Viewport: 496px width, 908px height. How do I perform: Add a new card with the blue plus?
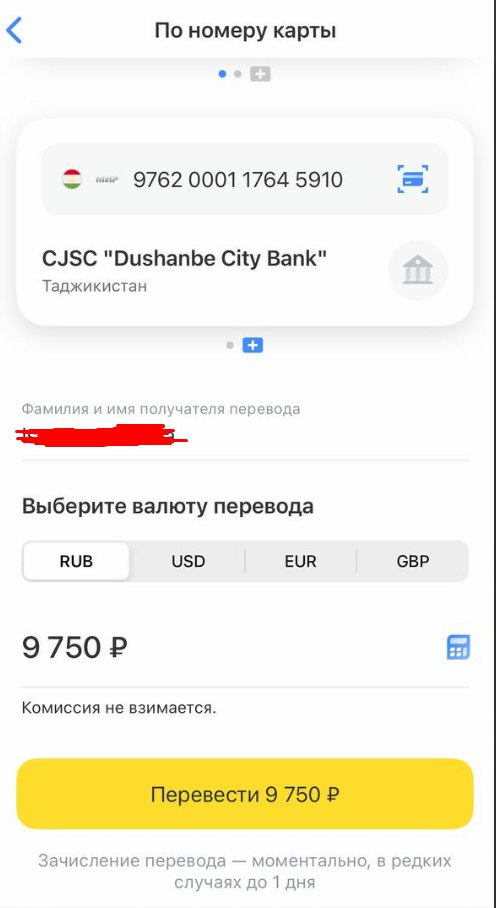coord(252,346)
